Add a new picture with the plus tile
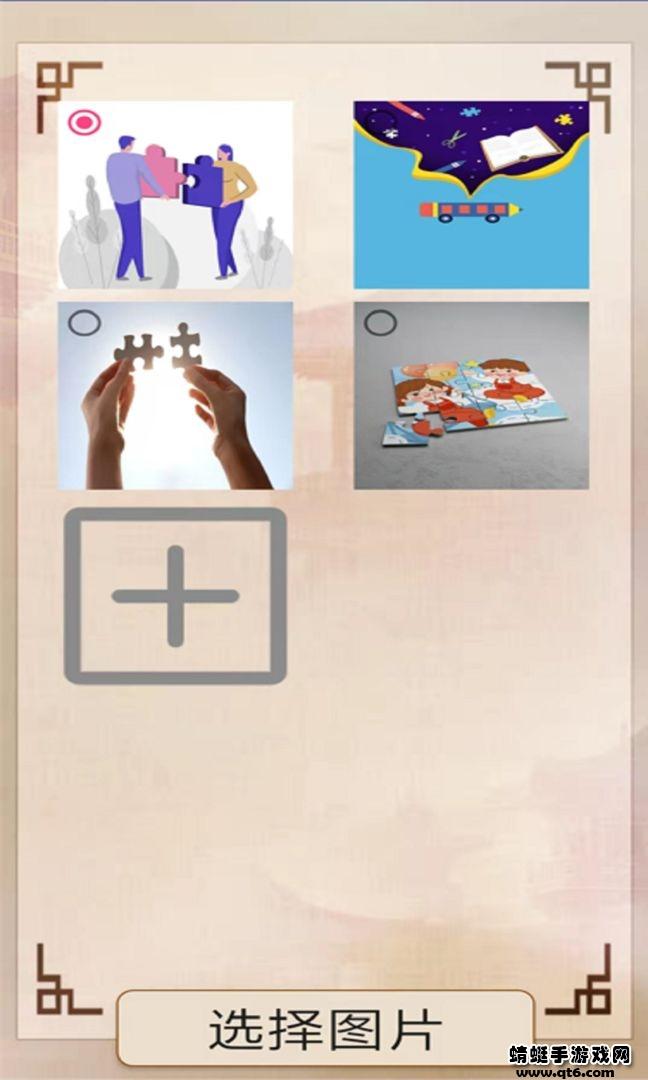Image resolution: width=648 pixels, height=1080 pixels. coord(176,596)
